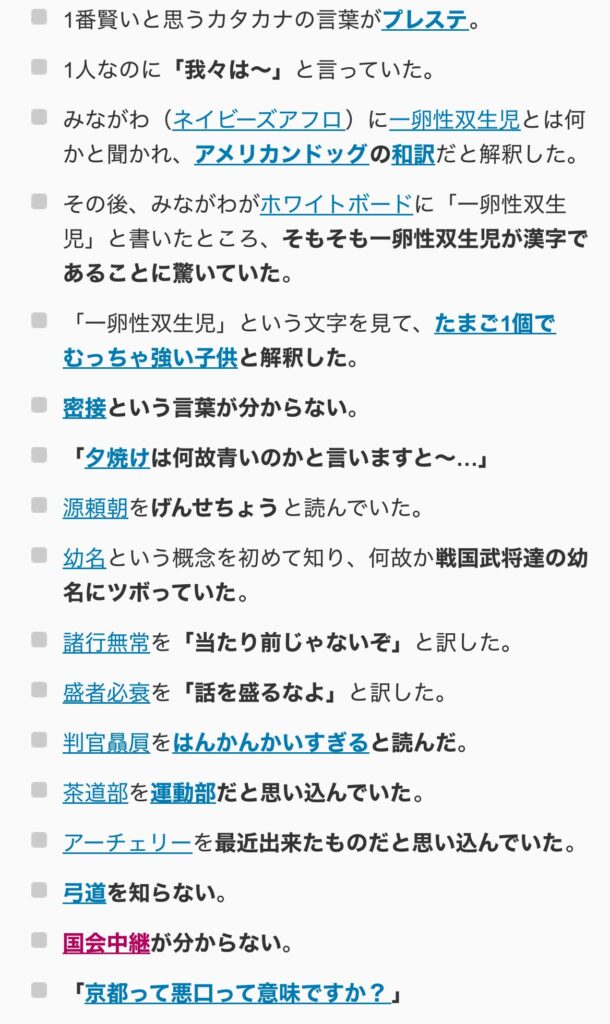This screenshot has height=1024, width=610.
Task: Follow the 一卵性双生児 link
Action: pos(455,120)
